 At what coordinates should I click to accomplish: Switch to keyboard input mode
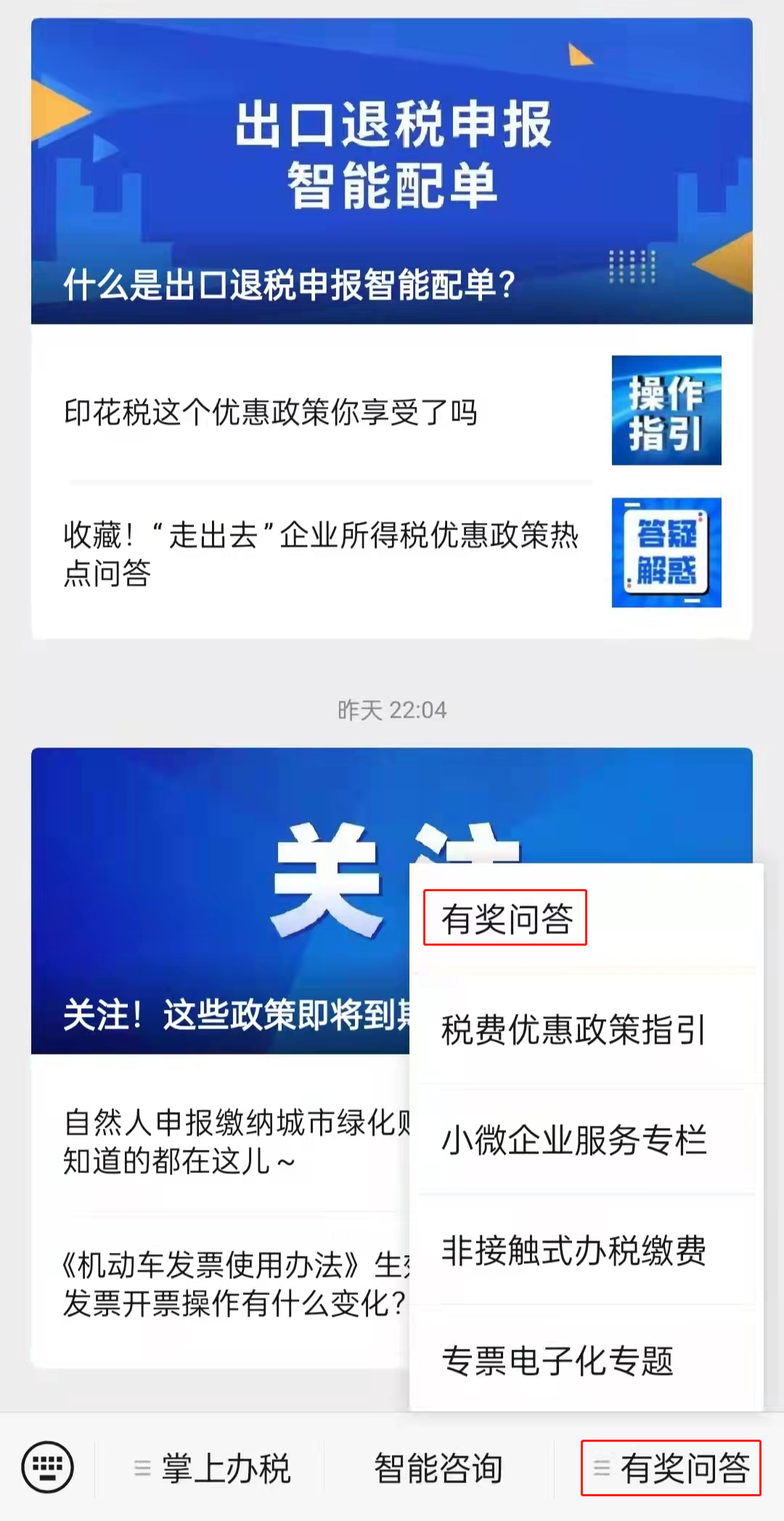(x=48, y=1467)
